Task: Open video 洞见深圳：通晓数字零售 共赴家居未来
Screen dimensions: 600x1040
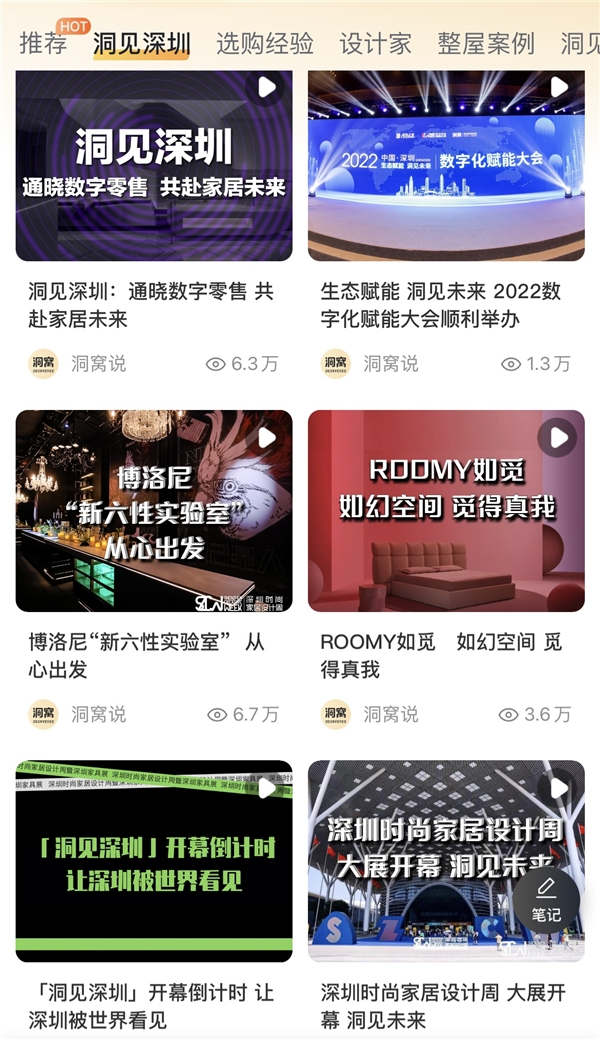Action: pyautogui.click(x=154, y=166)
